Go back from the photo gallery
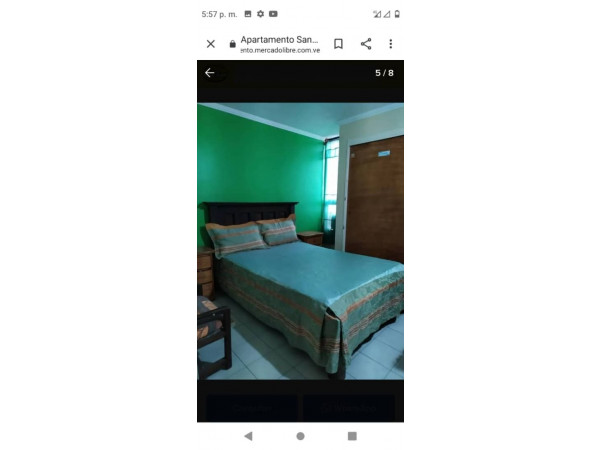Viewport: 600px width, 450px height. coord(210,73)
